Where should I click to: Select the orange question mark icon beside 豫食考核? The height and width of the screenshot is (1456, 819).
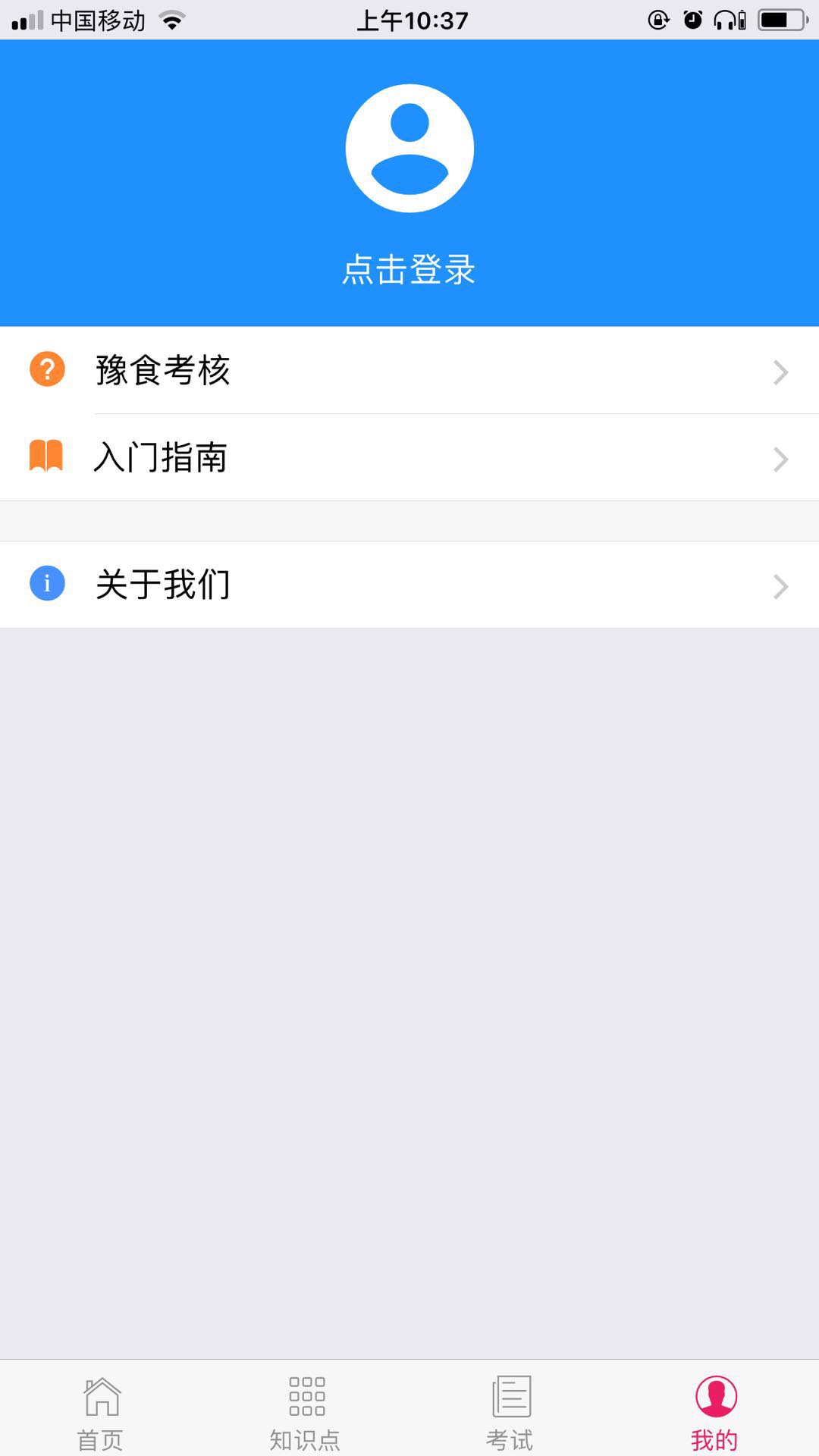tap(46, 371)
